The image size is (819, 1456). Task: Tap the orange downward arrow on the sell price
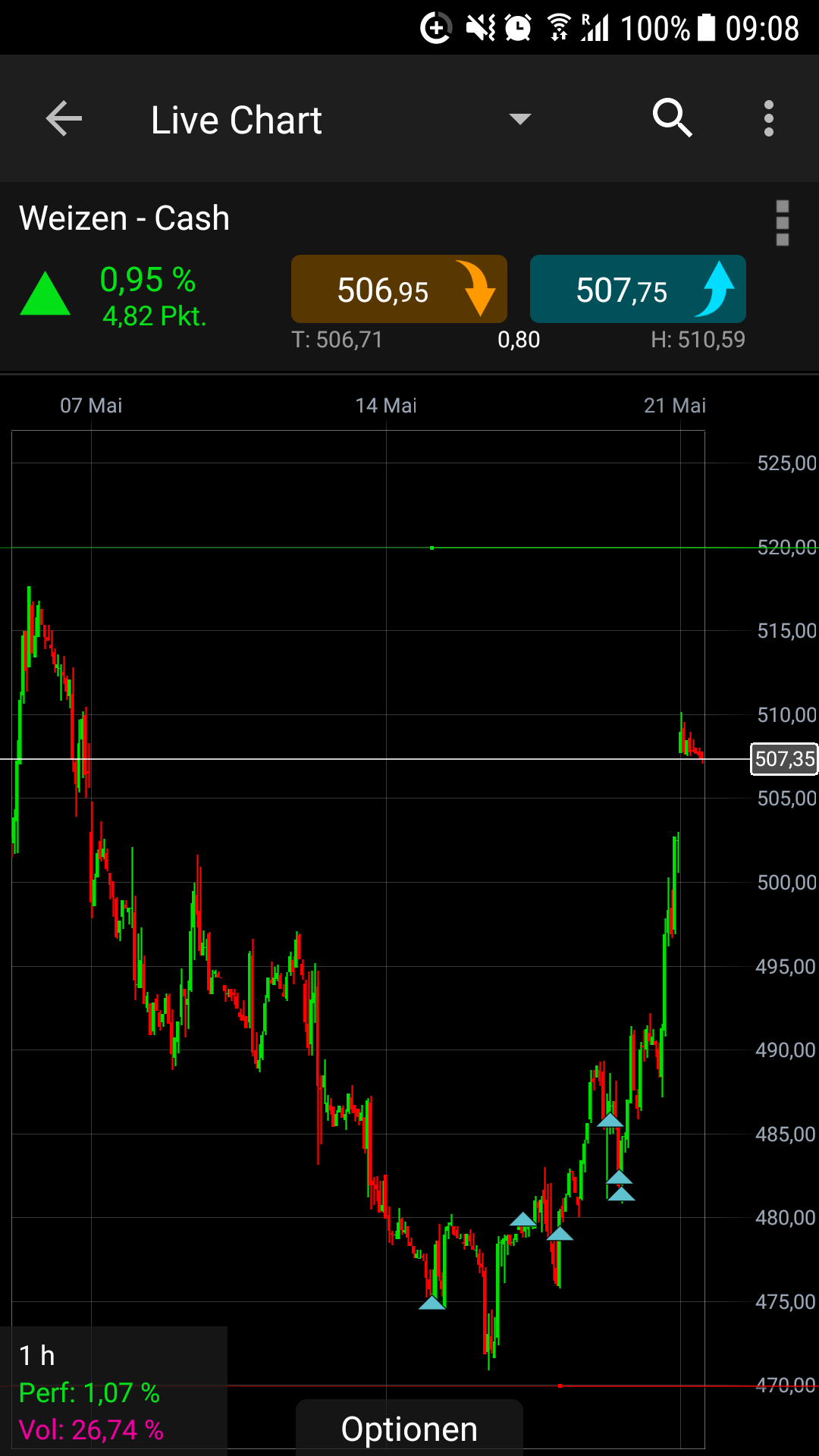(478, 290)
